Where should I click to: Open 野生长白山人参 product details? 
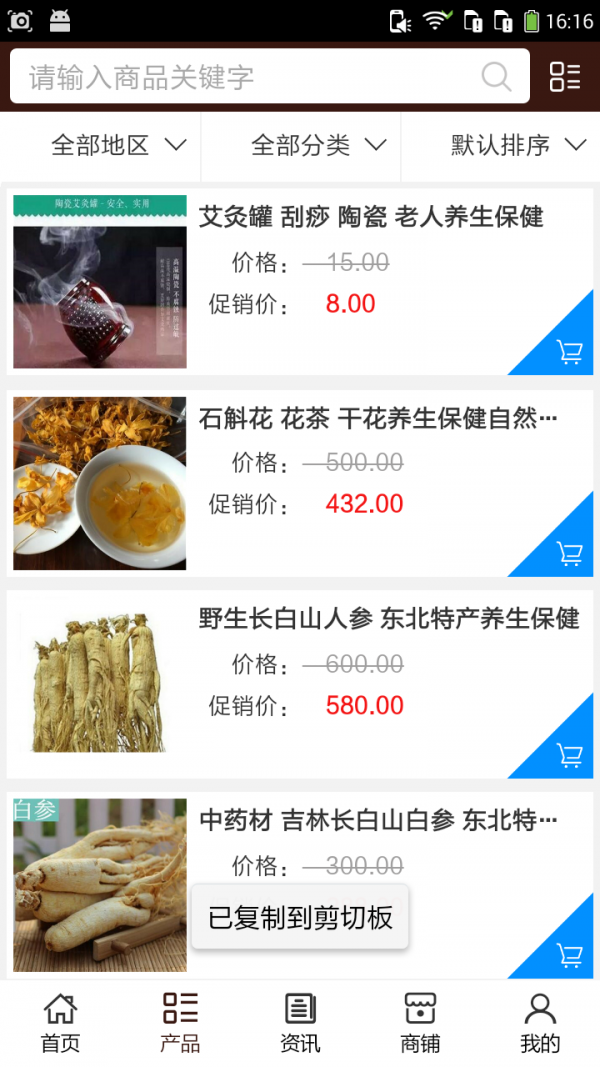388,619
